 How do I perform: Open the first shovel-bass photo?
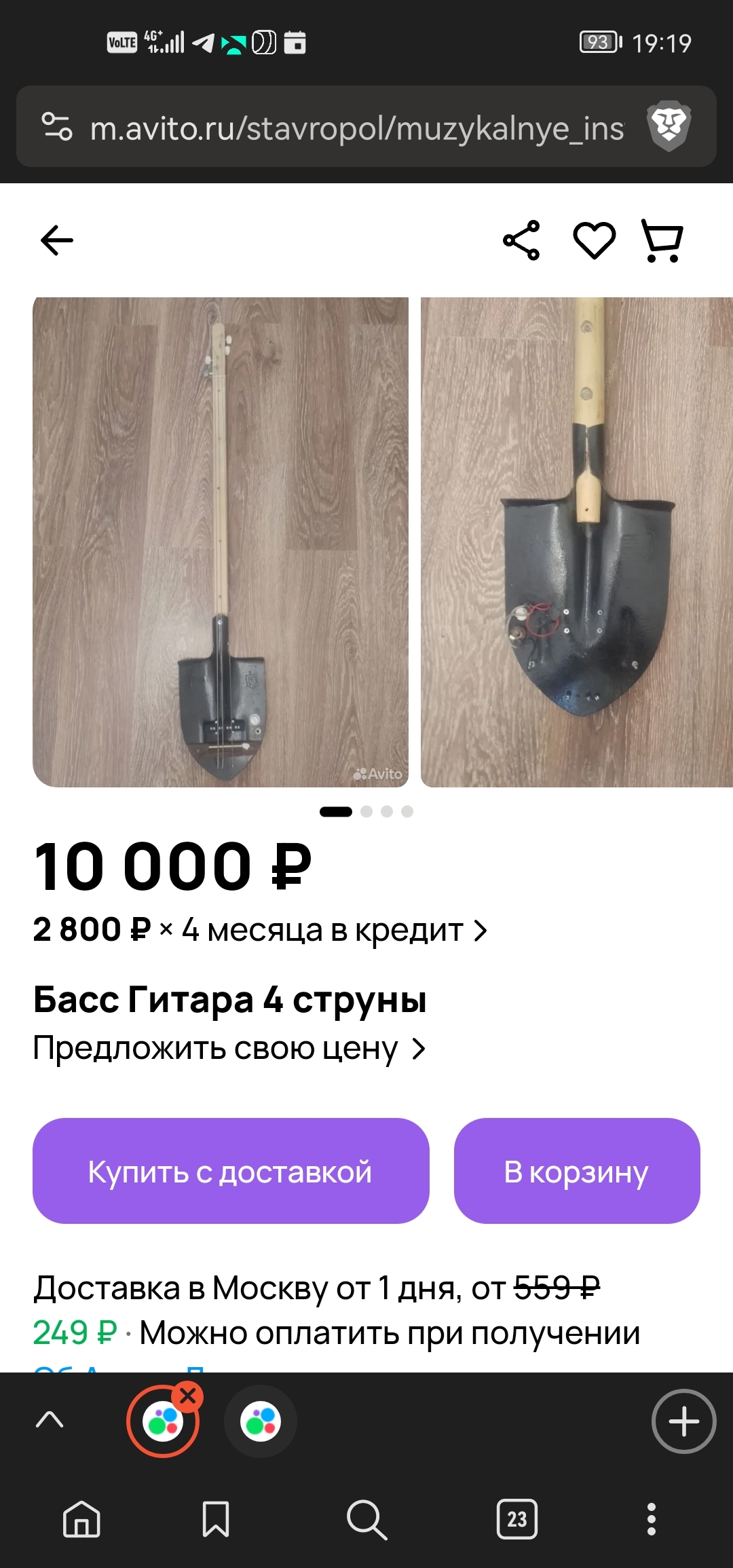[x=221, y=542]
